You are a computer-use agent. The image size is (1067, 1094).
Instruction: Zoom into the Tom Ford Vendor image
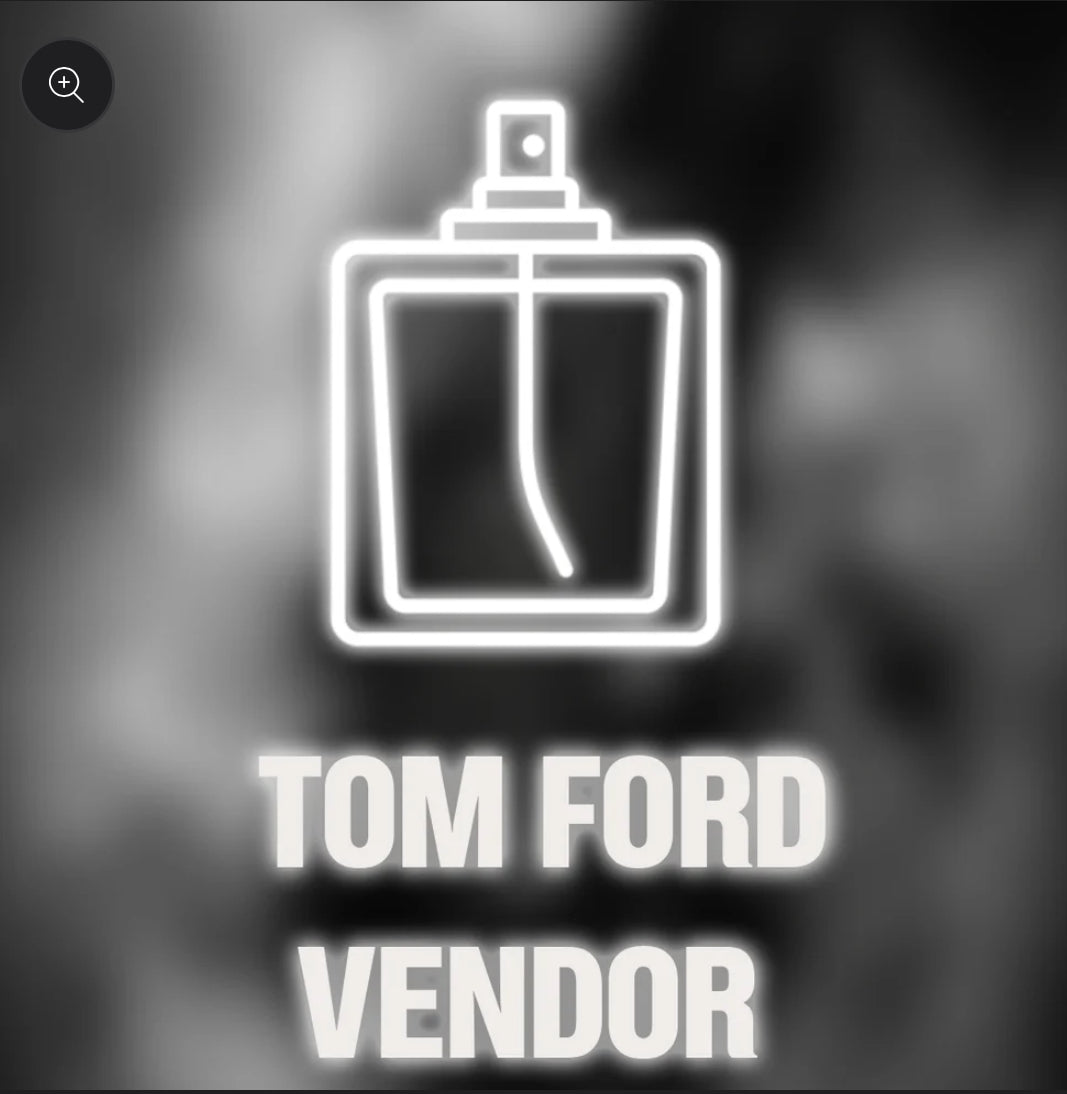(67, 85)
